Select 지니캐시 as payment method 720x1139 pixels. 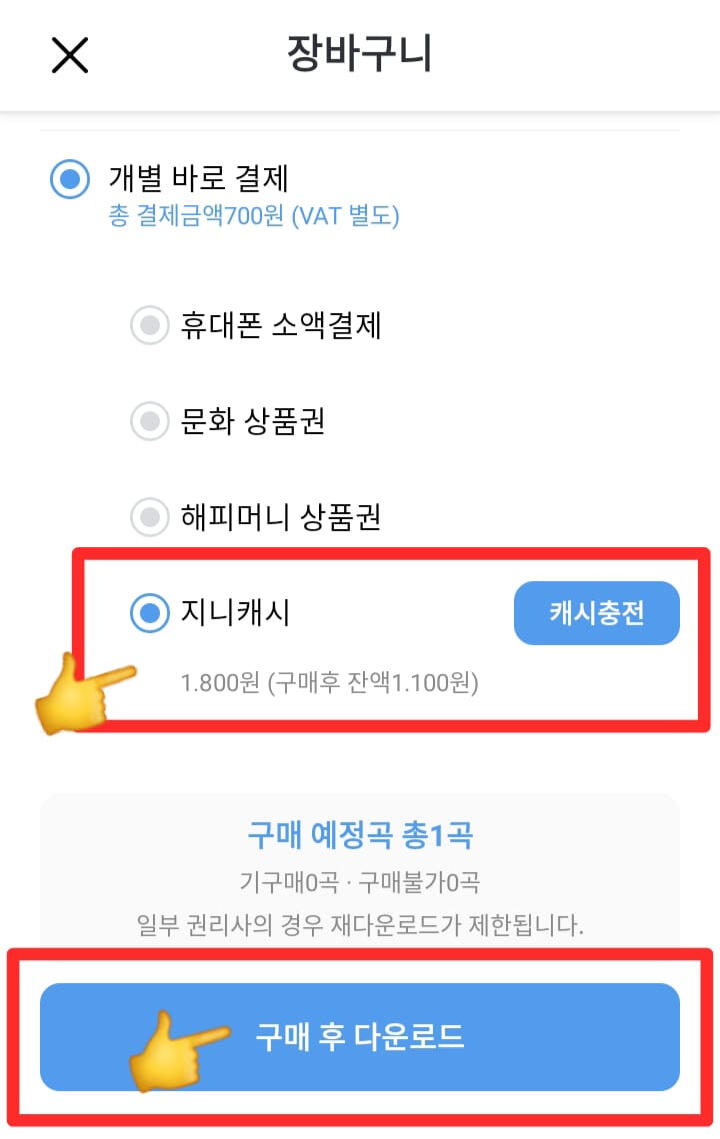(x=150, y=613)
